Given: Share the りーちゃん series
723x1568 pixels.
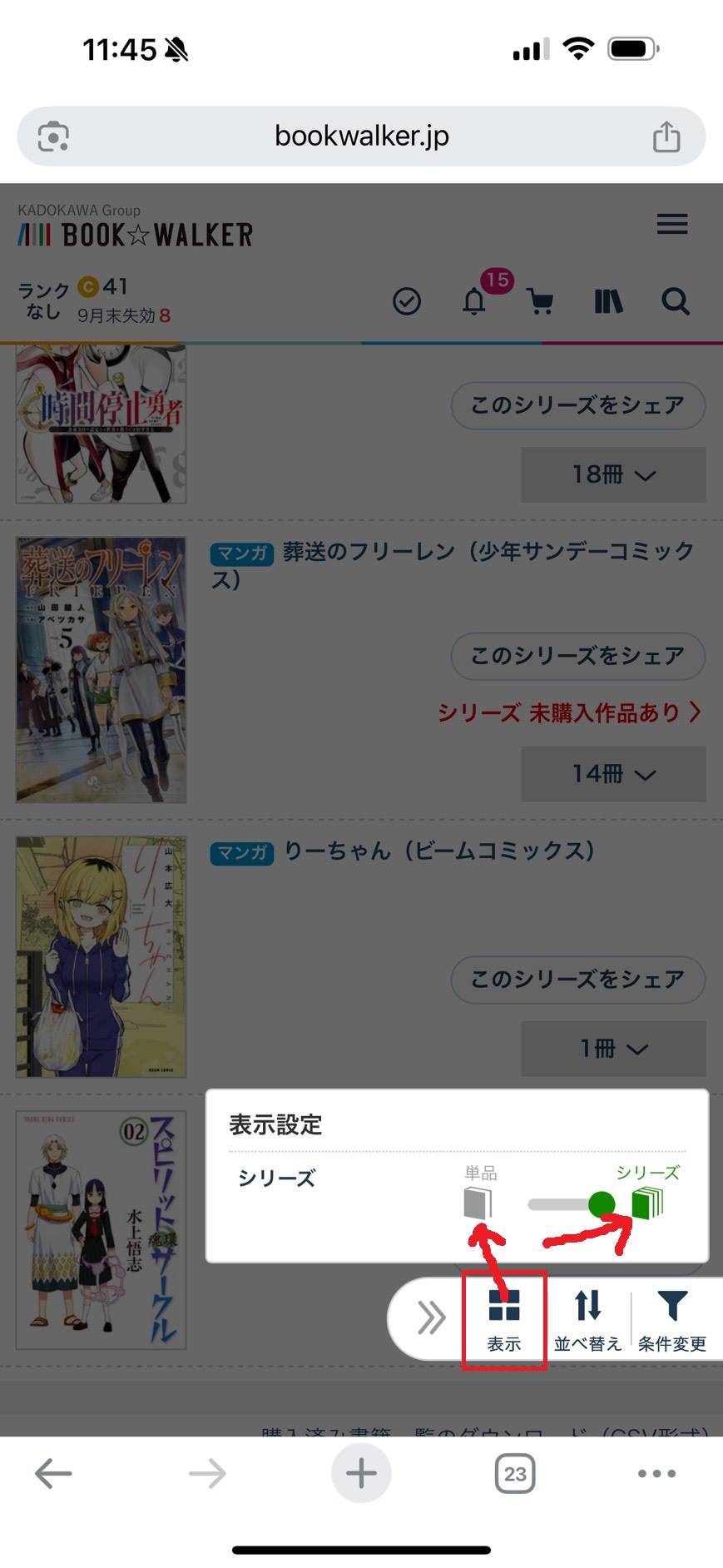Looking at the screenshot, I should point(578,980).
